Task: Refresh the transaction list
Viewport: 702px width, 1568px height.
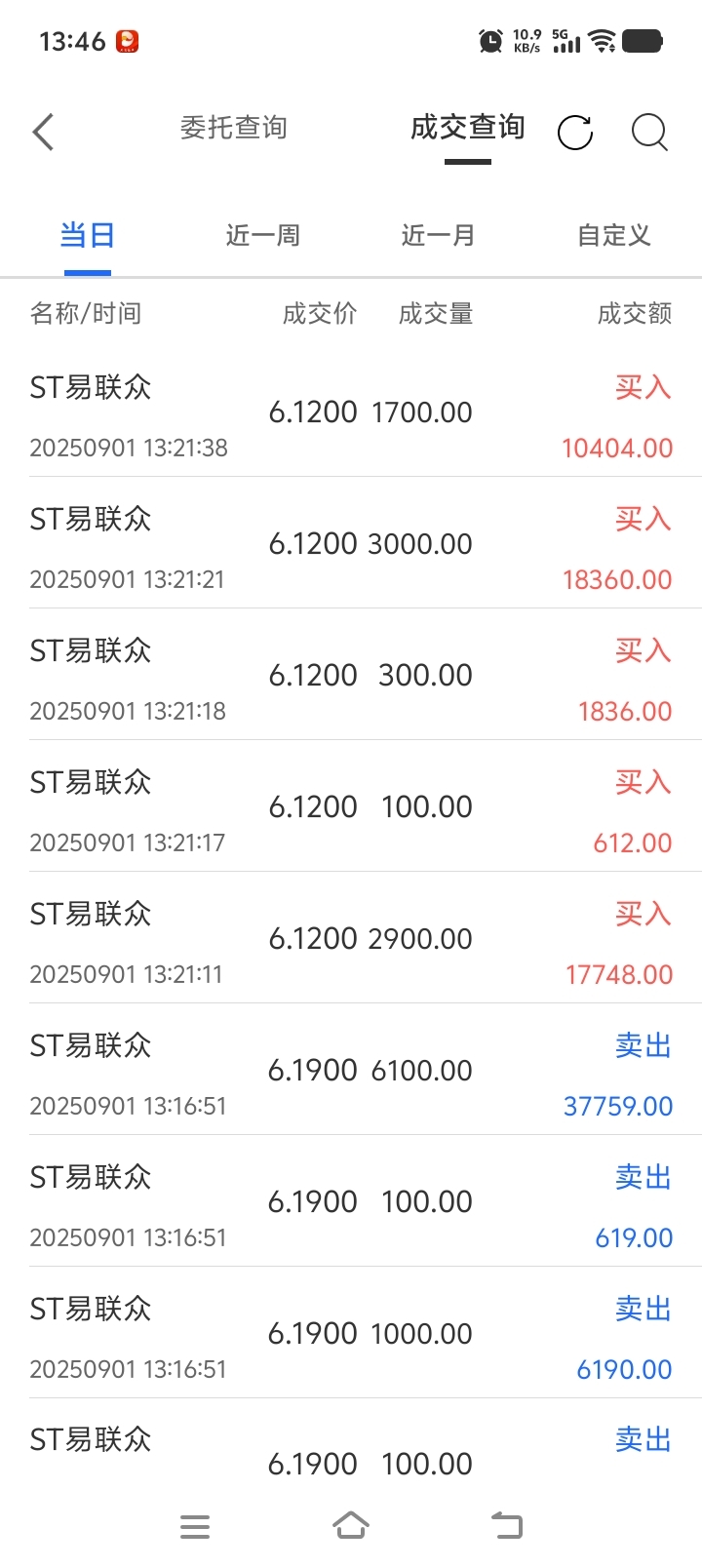Action: click(x=575, y=132)
